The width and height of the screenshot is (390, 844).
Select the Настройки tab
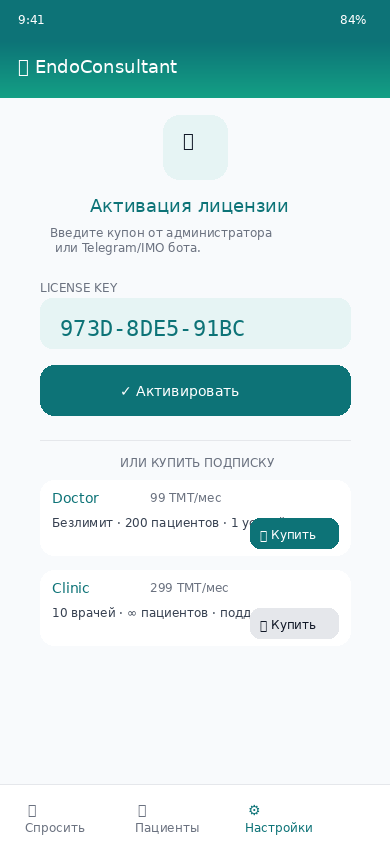pyautogui.click(x=279, y=819)
